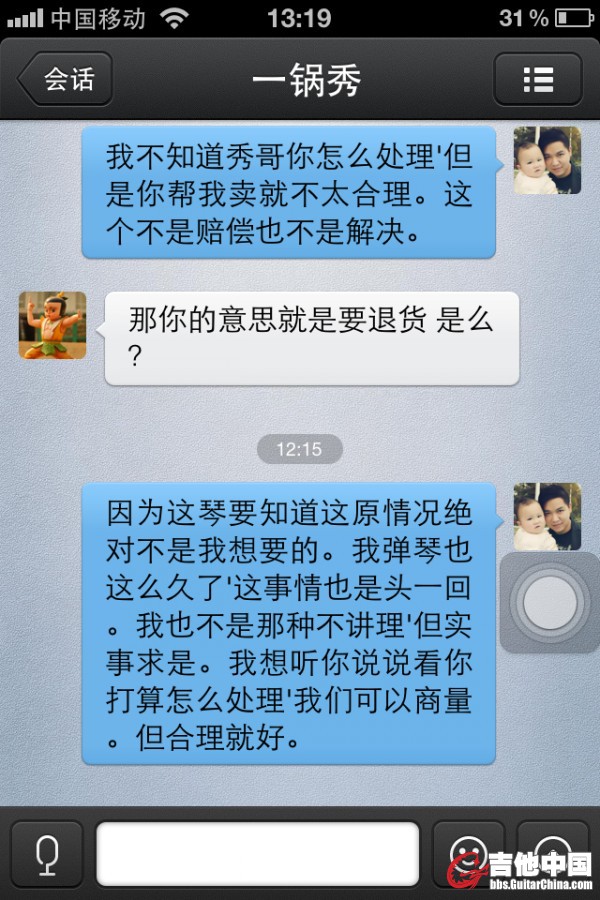600x900 pixels.
Task: Tap the message text field
Action: click(x=257, y=855)
